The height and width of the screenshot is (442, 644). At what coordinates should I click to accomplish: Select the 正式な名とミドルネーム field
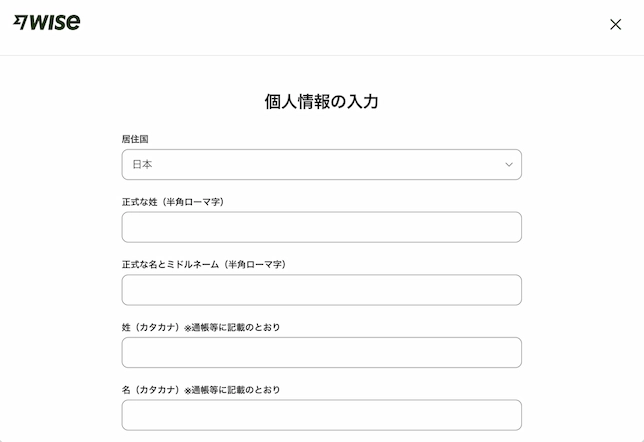pos(321,290)
